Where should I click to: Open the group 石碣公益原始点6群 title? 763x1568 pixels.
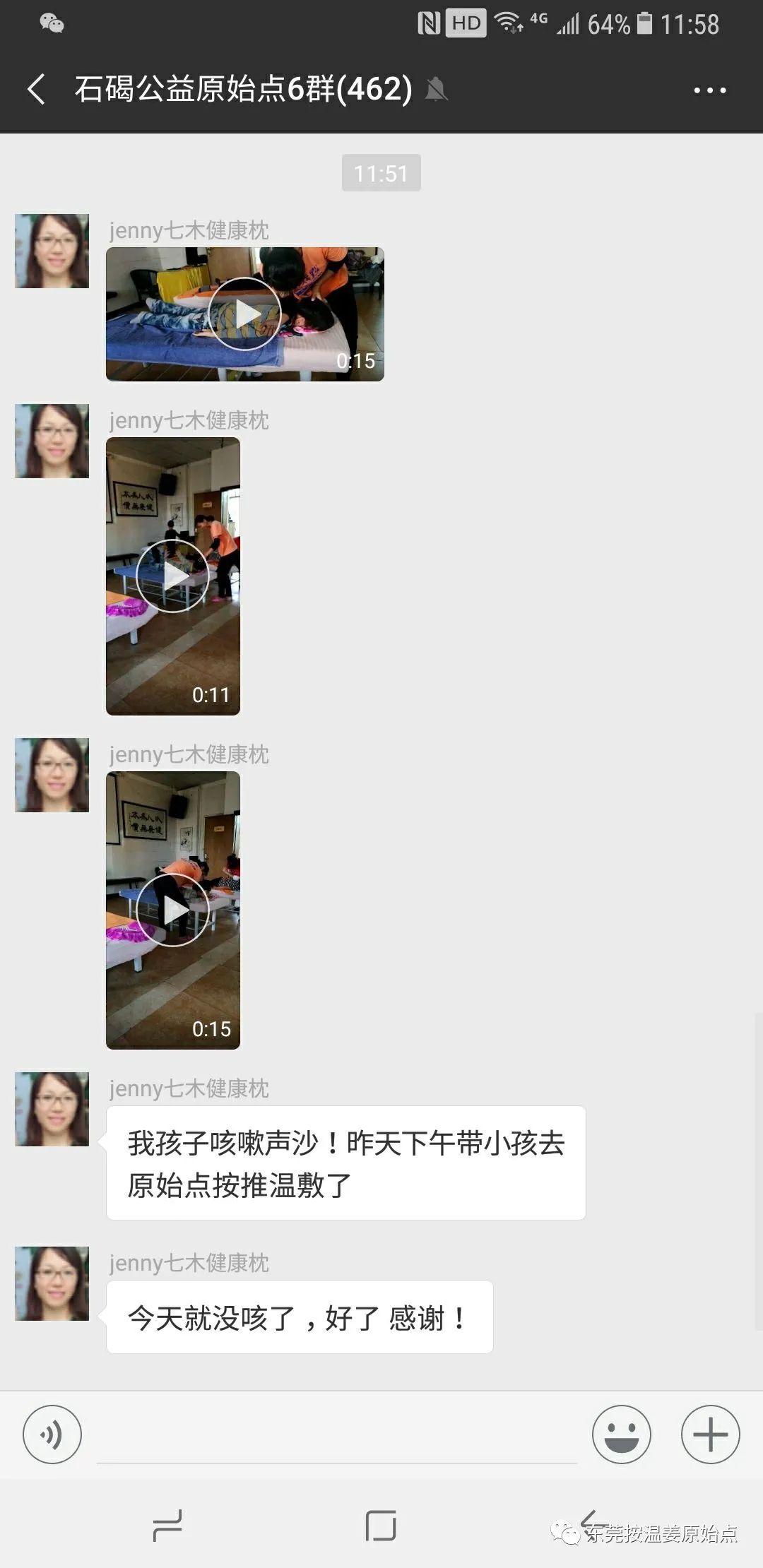point(240,90)
